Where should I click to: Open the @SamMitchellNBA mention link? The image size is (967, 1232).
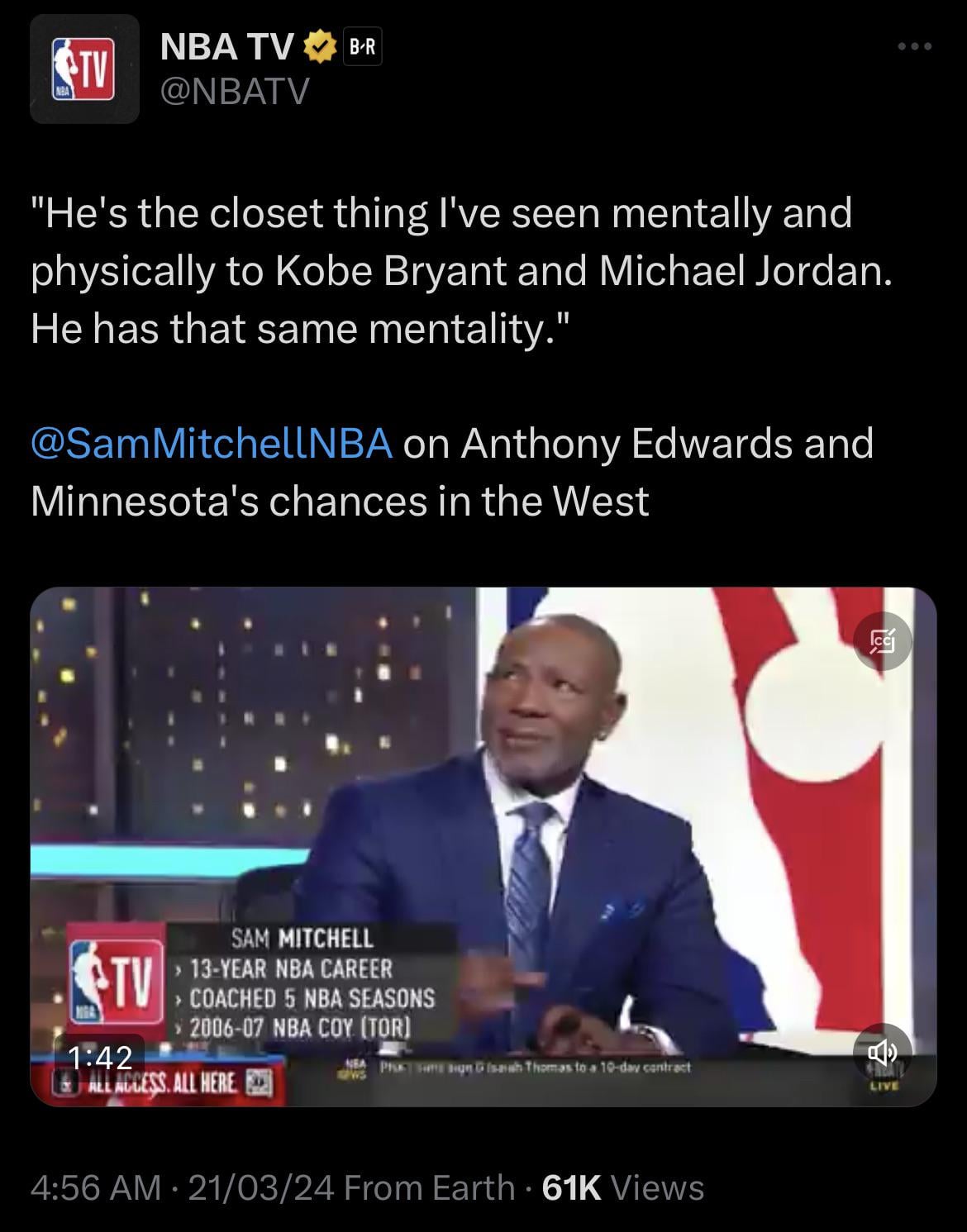(212, 443)
